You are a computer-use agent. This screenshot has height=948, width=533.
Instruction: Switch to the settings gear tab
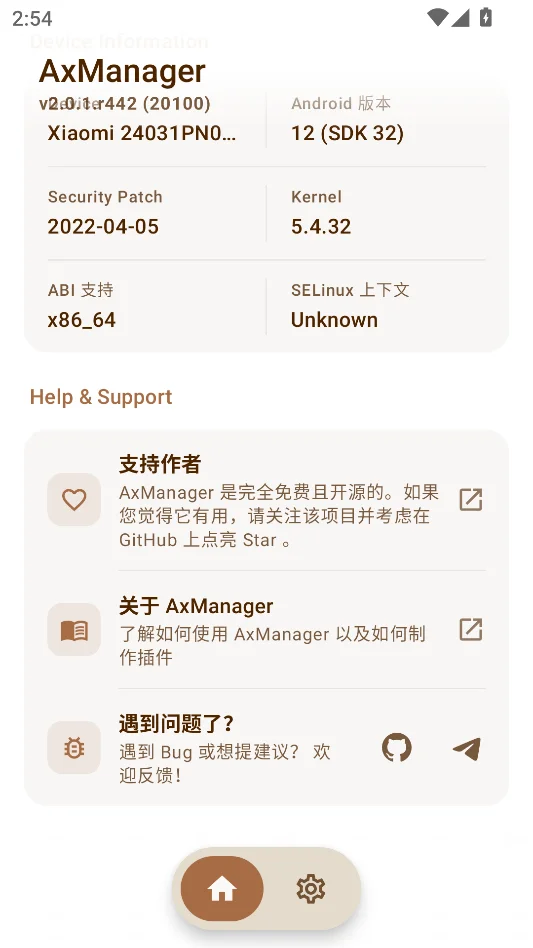coord(311,889)
